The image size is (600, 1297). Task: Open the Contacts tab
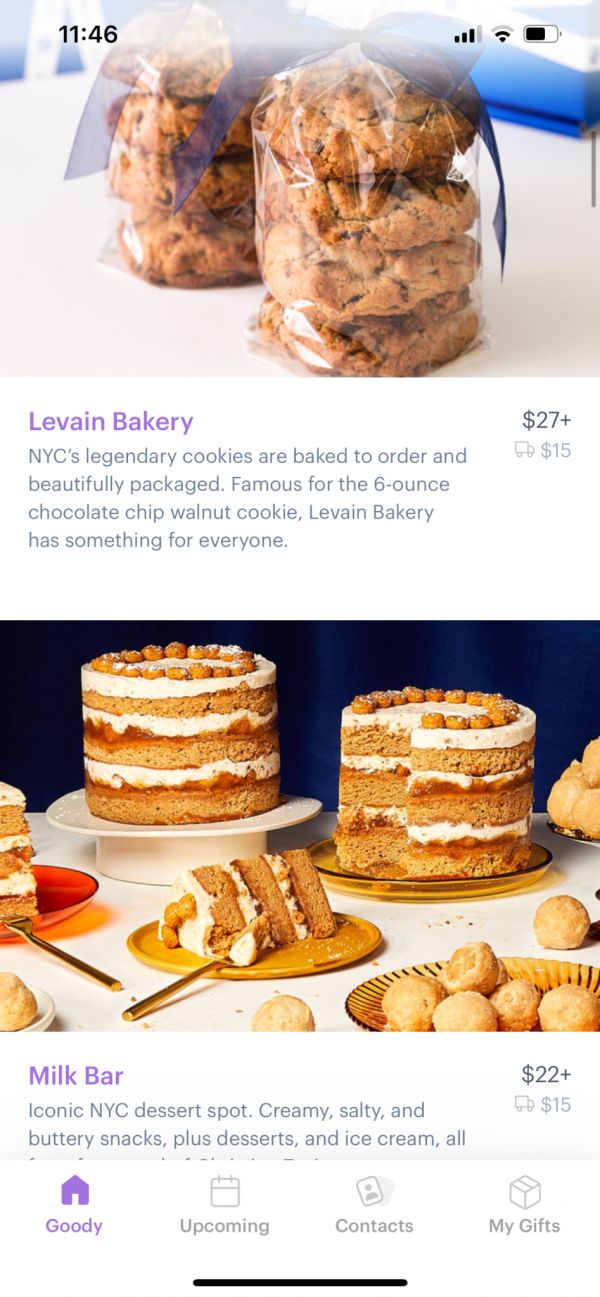coord(374,1204)
